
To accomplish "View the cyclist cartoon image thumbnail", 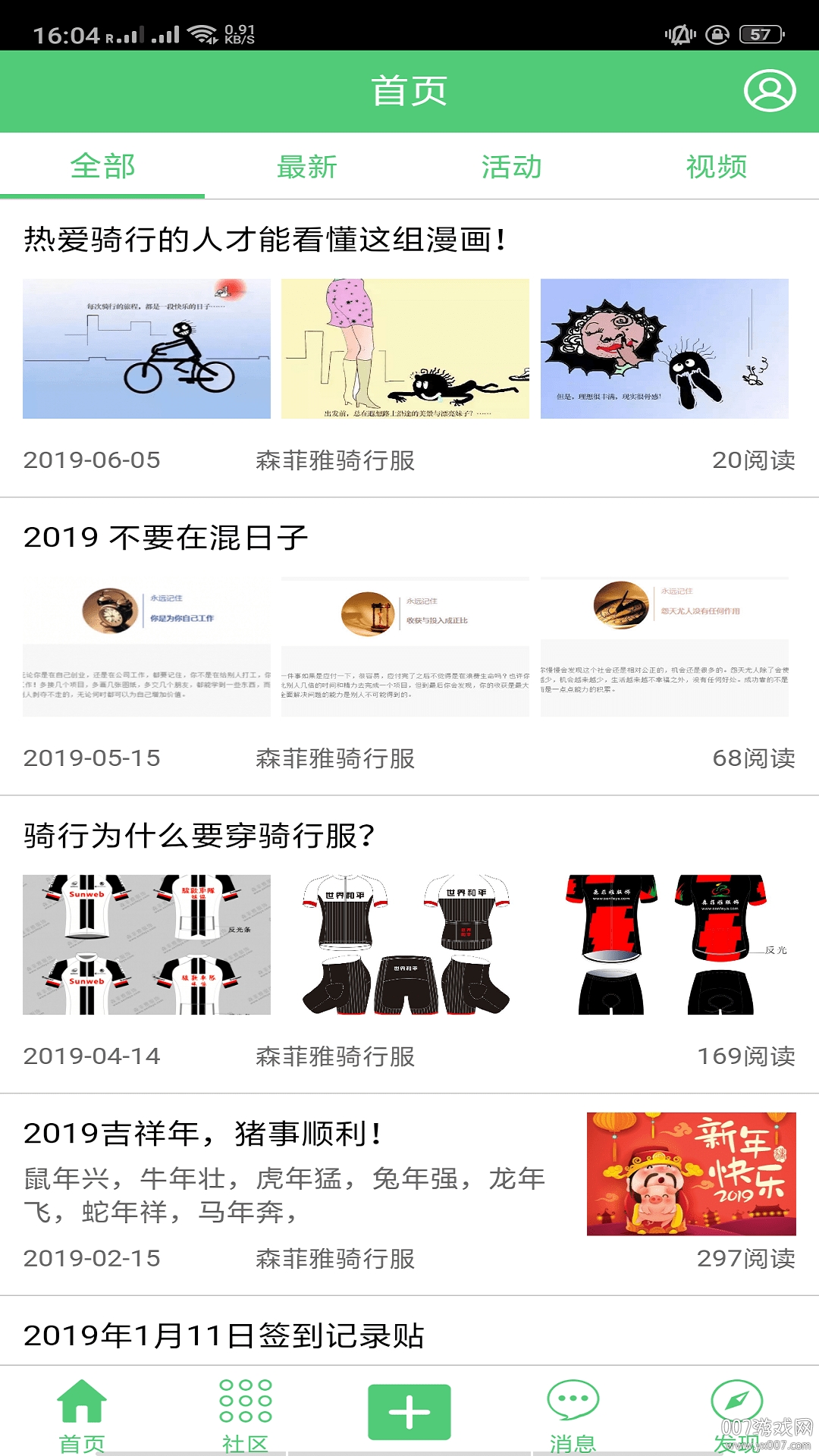I will tap(146, 349).
